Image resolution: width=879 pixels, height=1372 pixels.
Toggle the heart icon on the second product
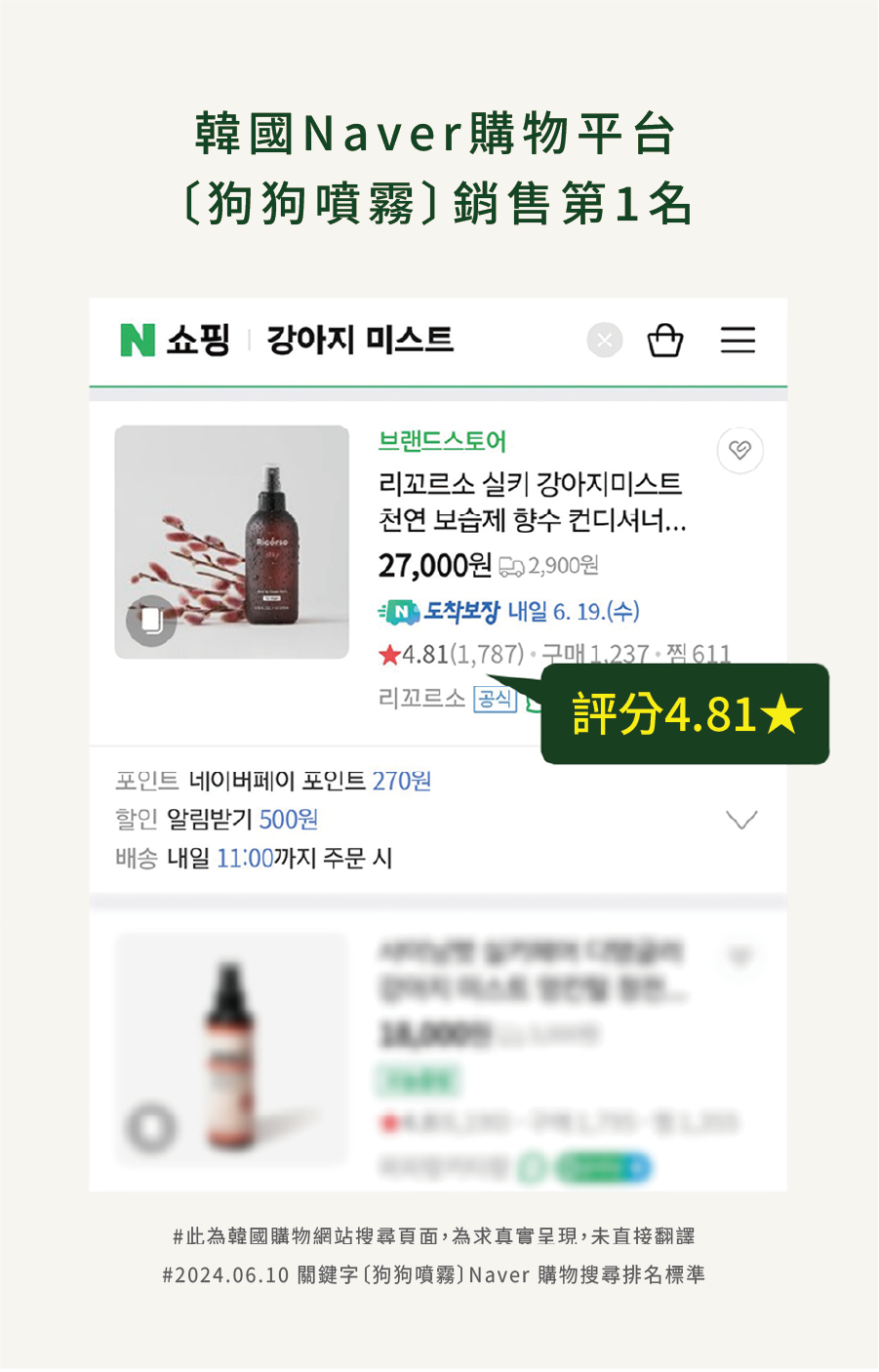tap(741, 957)
